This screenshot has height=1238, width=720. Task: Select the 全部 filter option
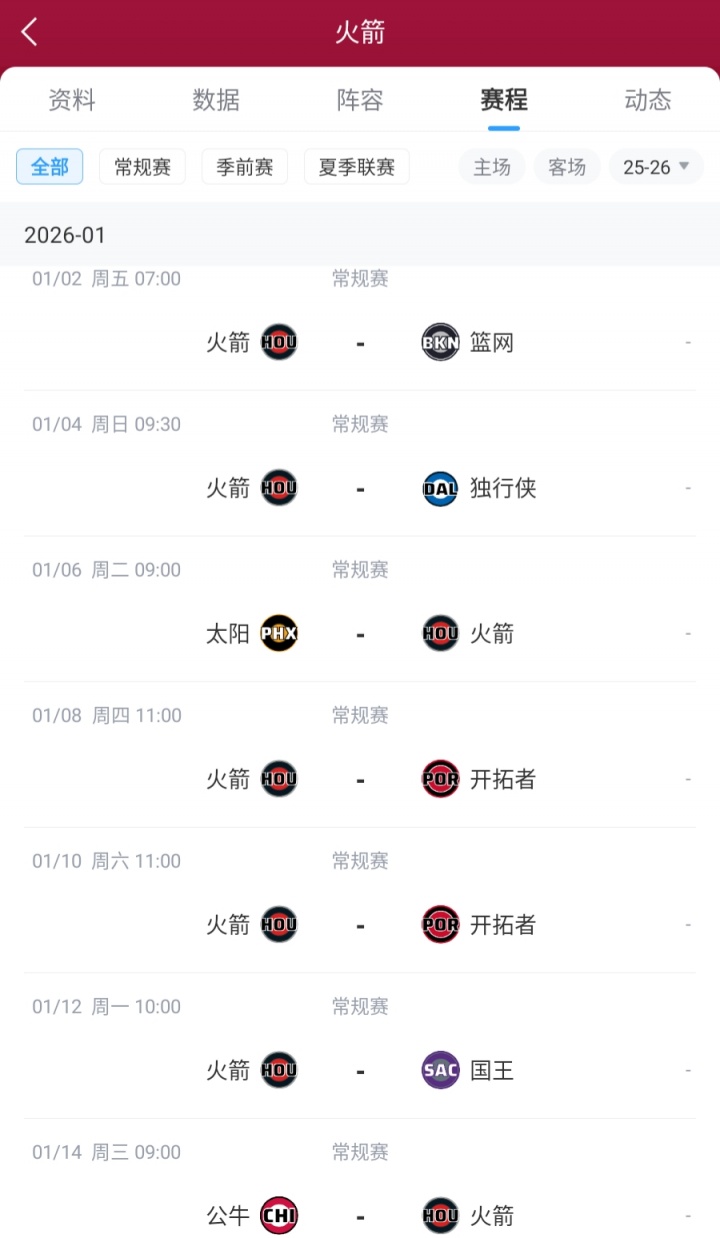pos(49,167)
